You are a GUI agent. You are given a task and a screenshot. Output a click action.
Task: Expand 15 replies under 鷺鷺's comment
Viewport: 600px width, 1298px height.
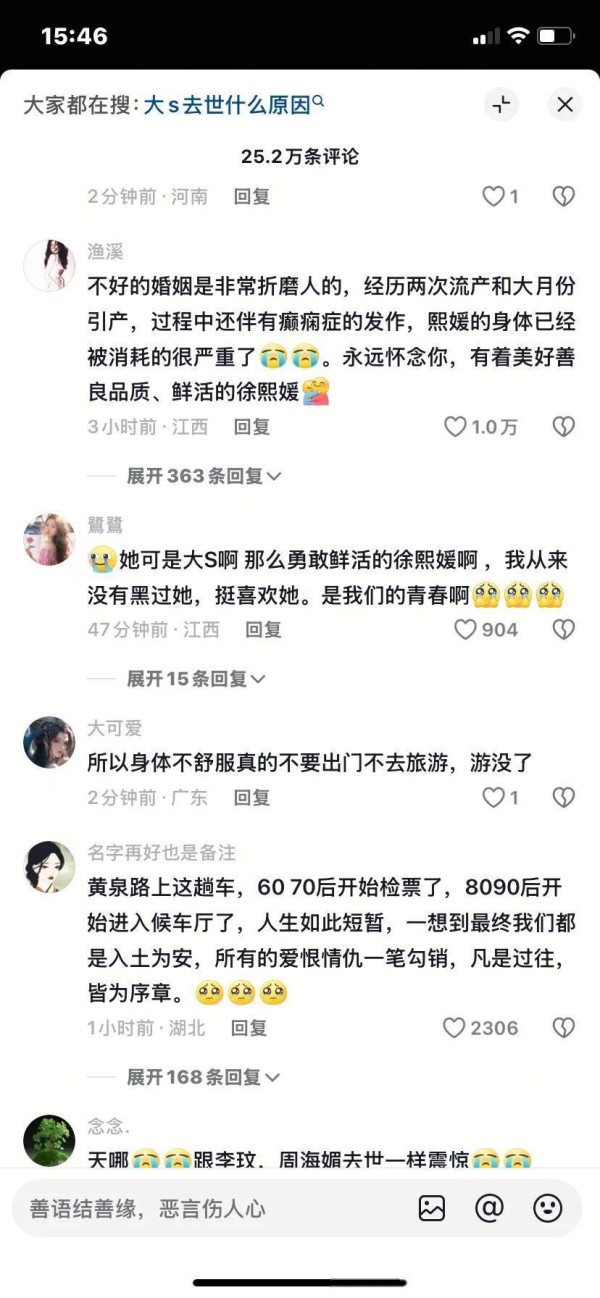tap(196, 679)
